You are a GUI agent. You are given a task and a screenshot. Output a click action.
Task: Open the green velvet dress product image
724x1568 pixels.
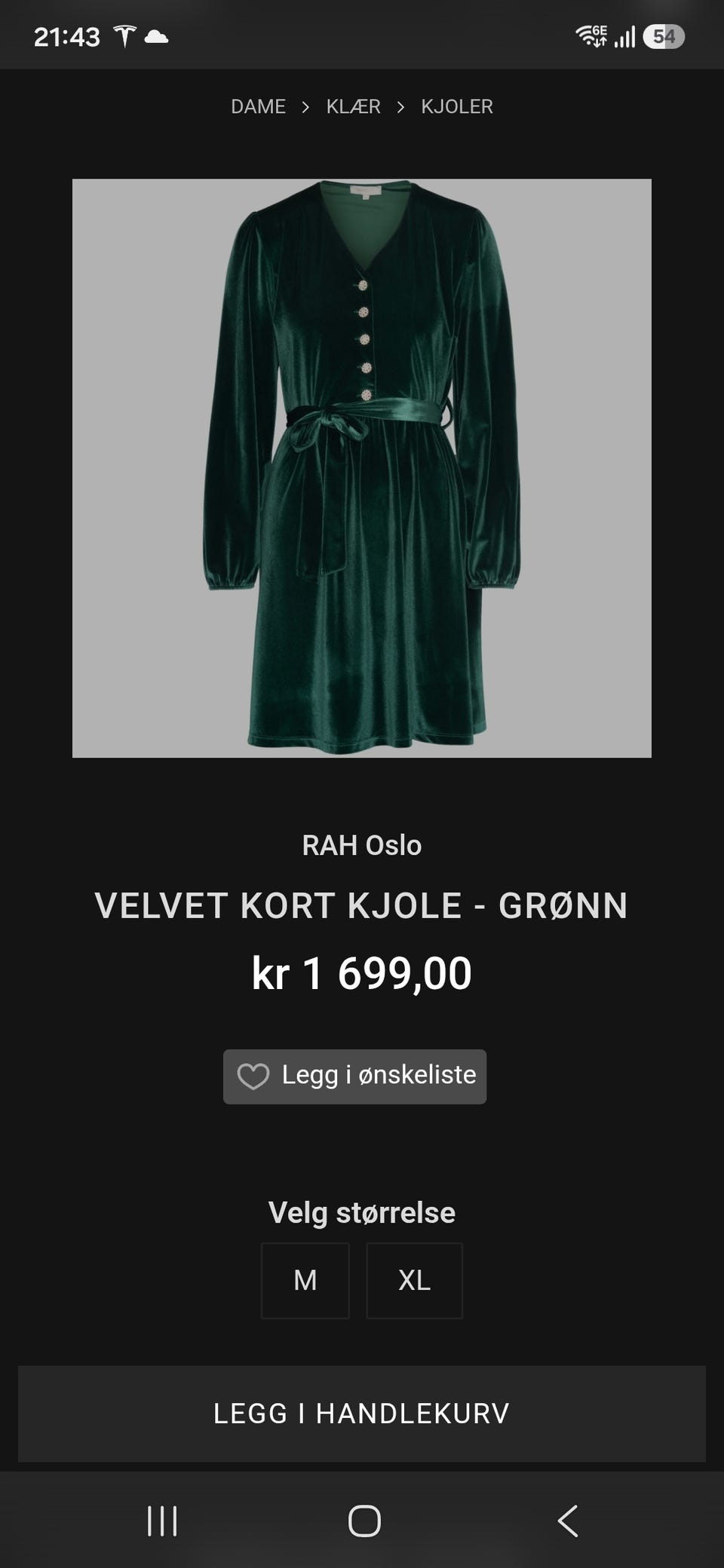[362, 468]
